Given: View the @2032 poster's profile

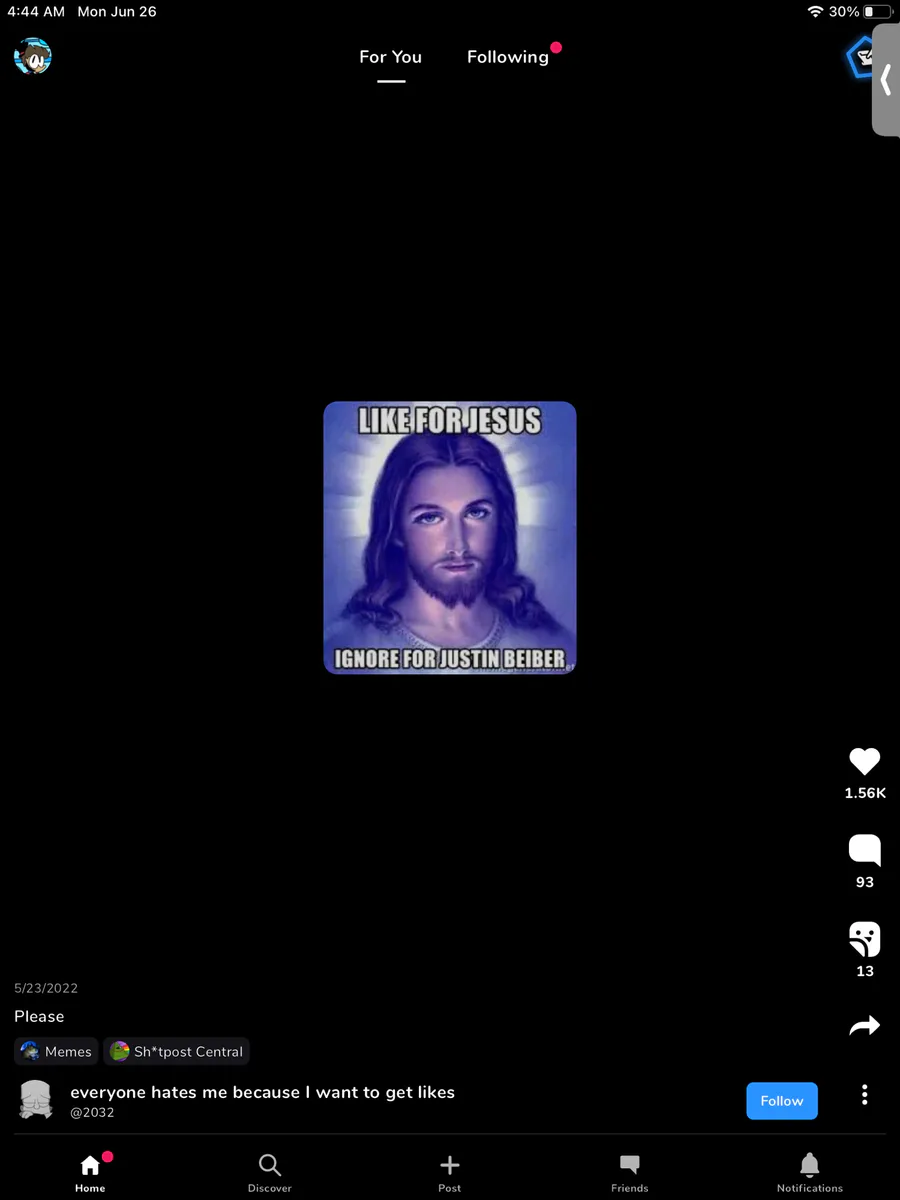Looking at the screenshot, I should (x=36, y=1099).
